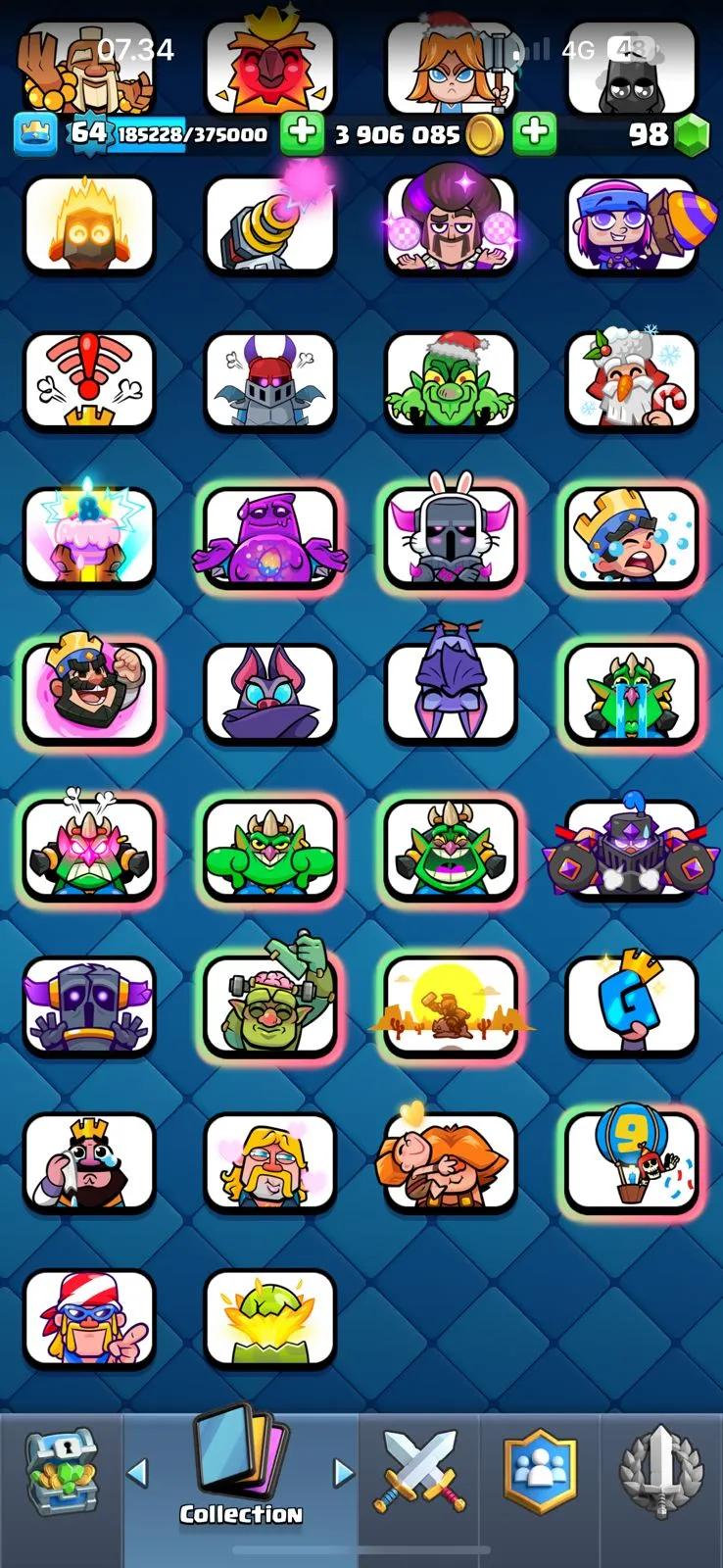This screenshot has height=1568, width=723.
Task: Choose the blue letter G crown emote
Action: click(x=632, y=1004)
